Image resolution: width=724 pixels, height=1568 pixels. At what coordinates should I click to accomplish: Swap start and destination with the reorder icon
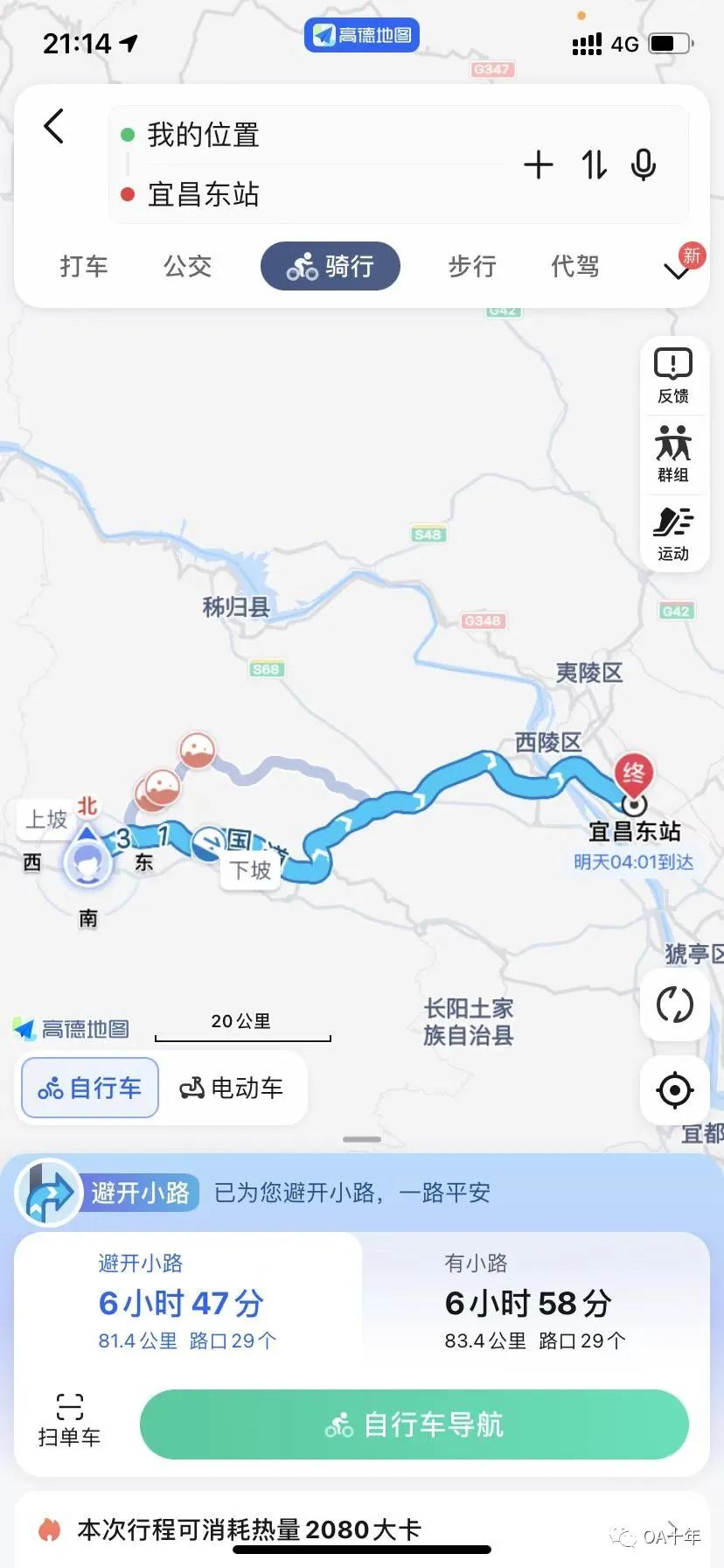tap(594, 164)
